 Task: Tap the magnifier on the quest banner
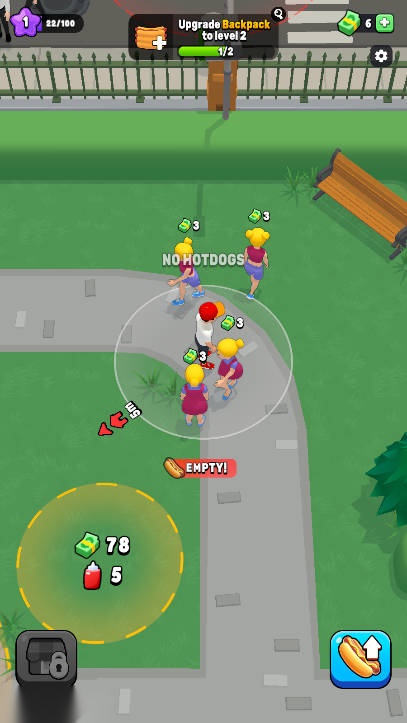point(278,13)
